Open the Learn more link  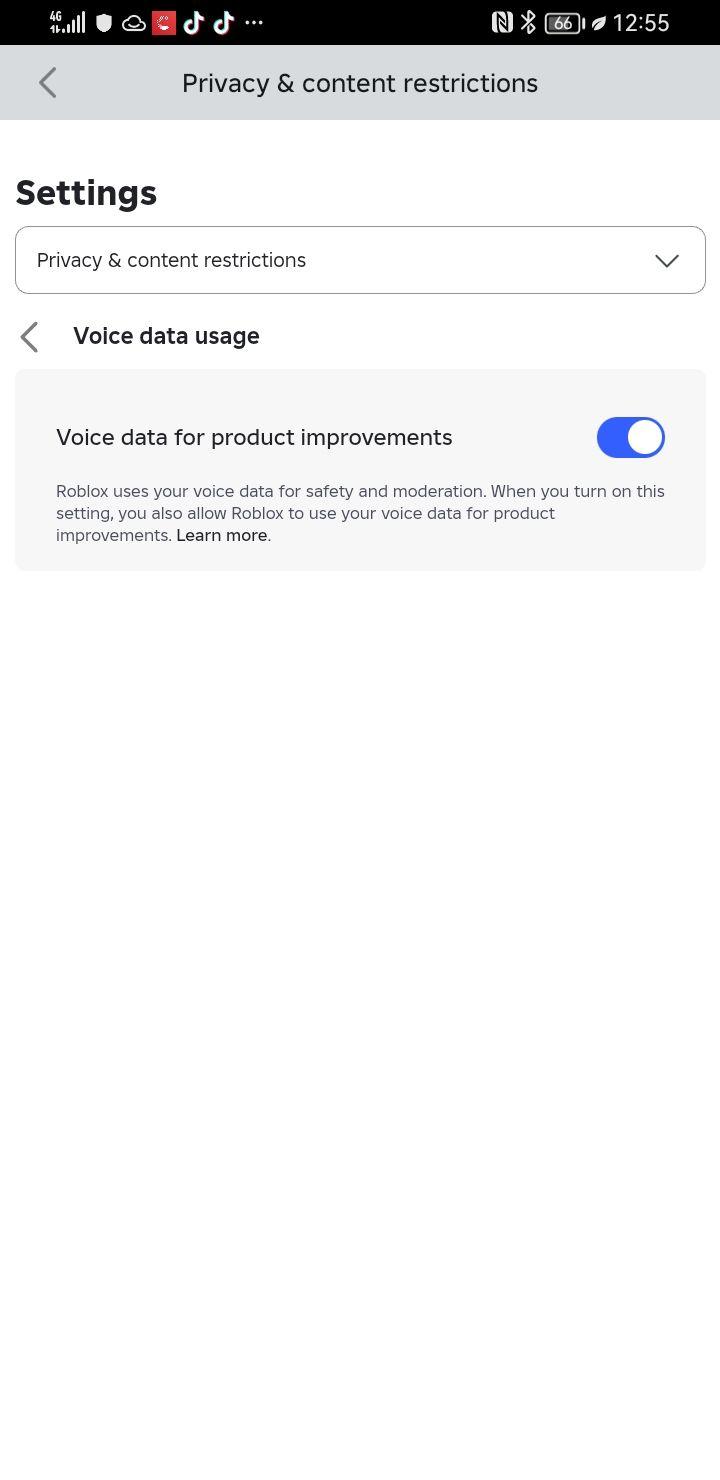coord(221,535)
